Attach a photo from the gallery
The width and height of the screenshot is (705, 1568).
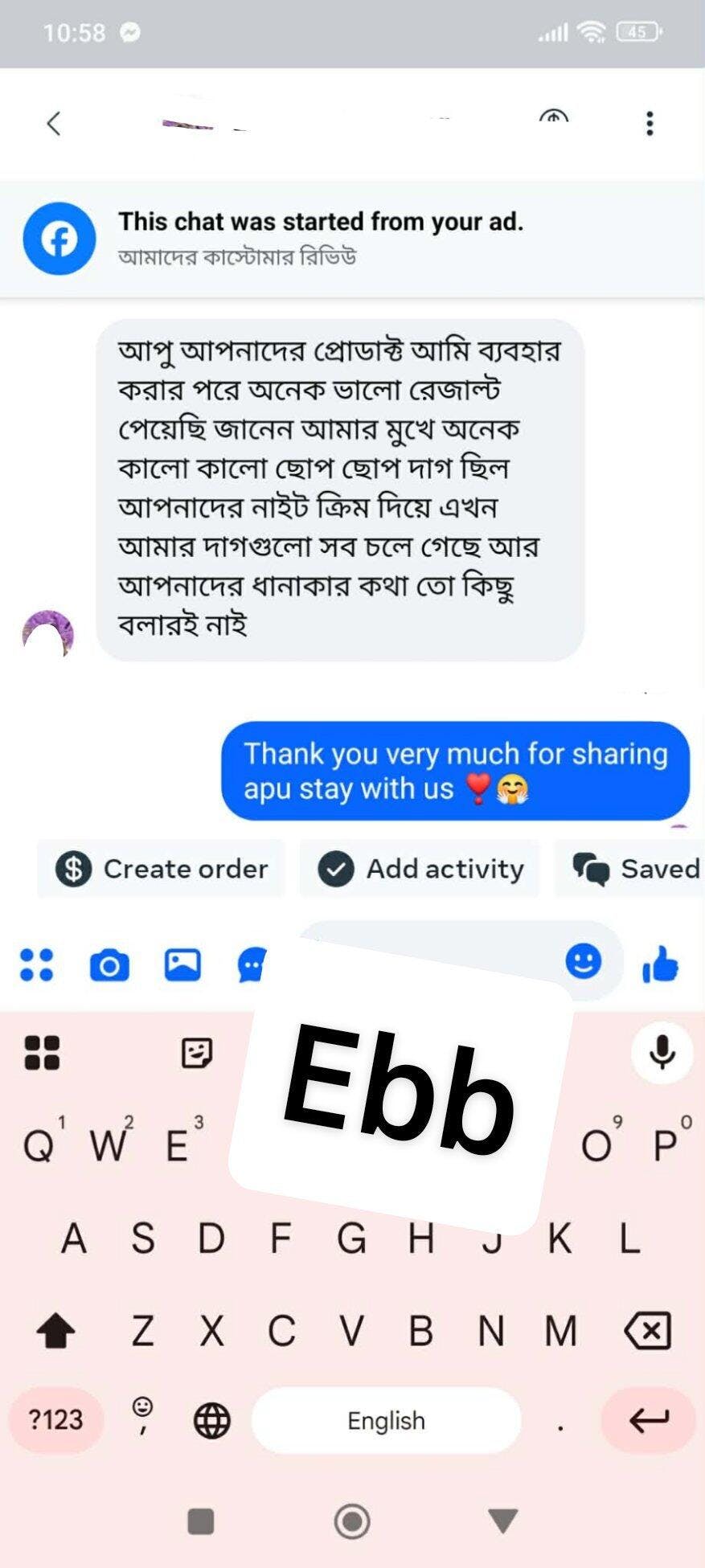[x=182, y=965]
